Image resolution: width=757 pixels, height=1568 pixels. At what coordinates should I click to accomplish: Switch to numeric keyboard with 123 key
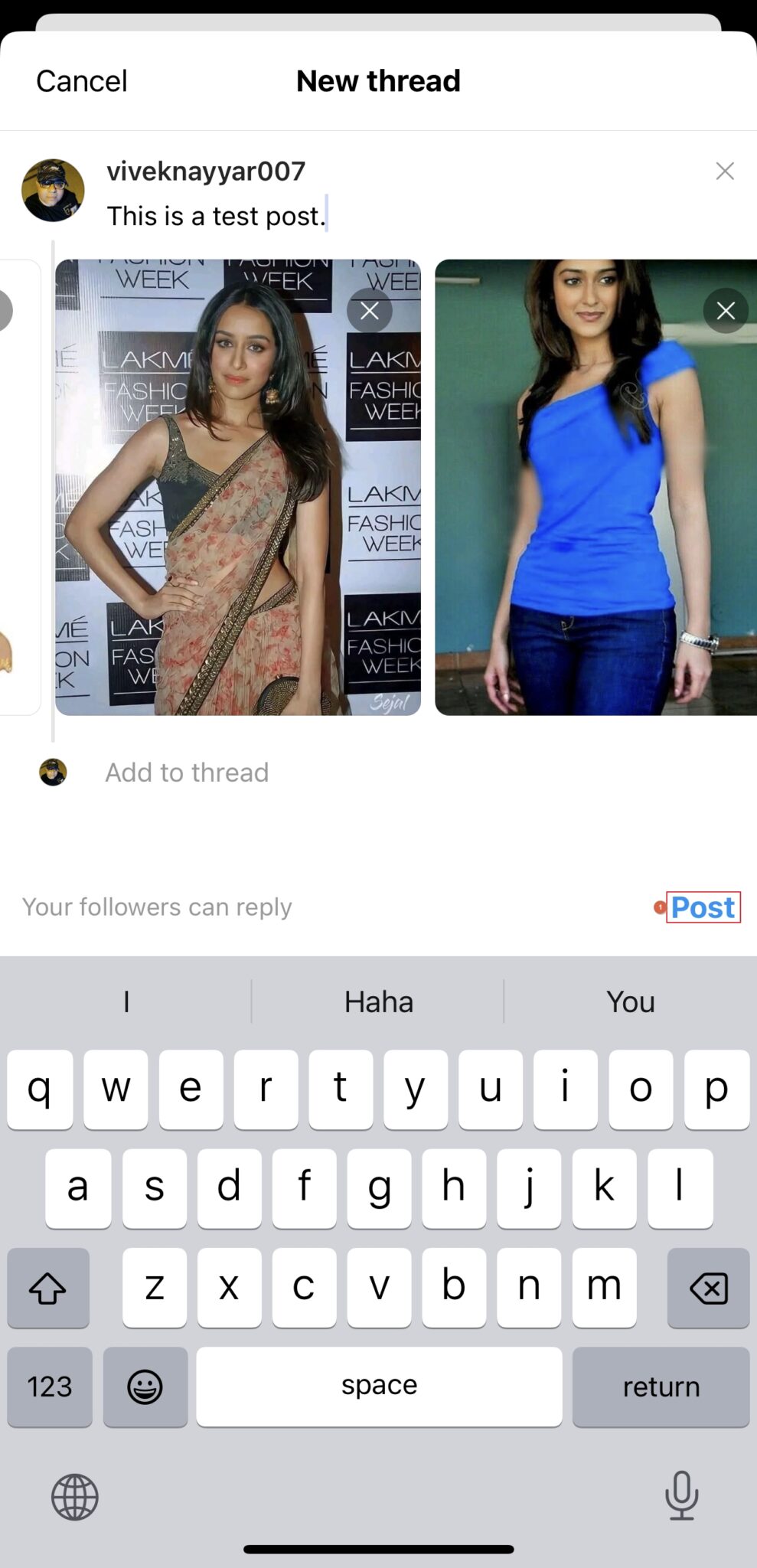pos(49,1387)
